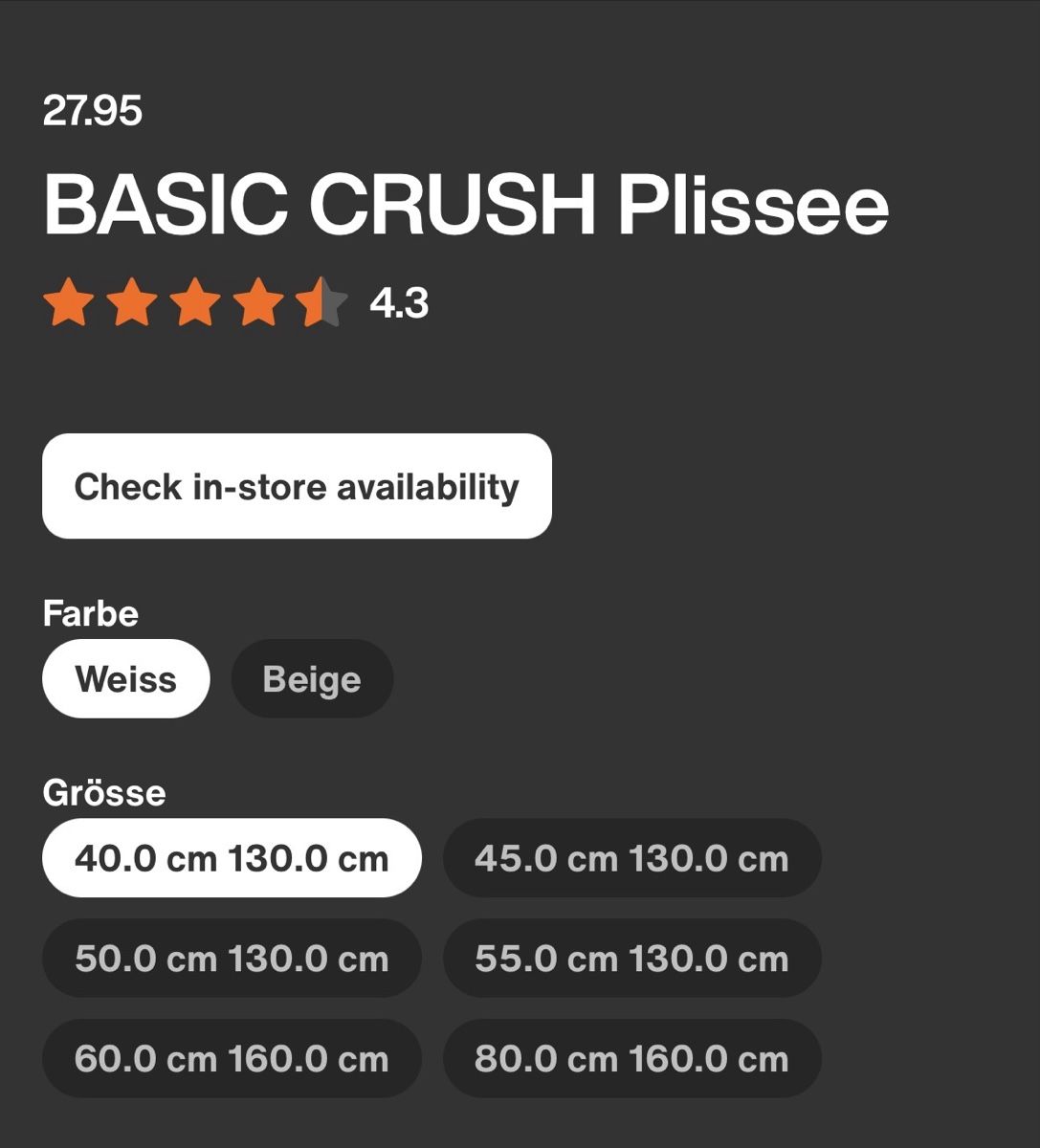The height and width of the screenshot is (1148, 1040).
Task: Select the 60.0 cm 160.0 cm size
Action: pos(232,1059)
